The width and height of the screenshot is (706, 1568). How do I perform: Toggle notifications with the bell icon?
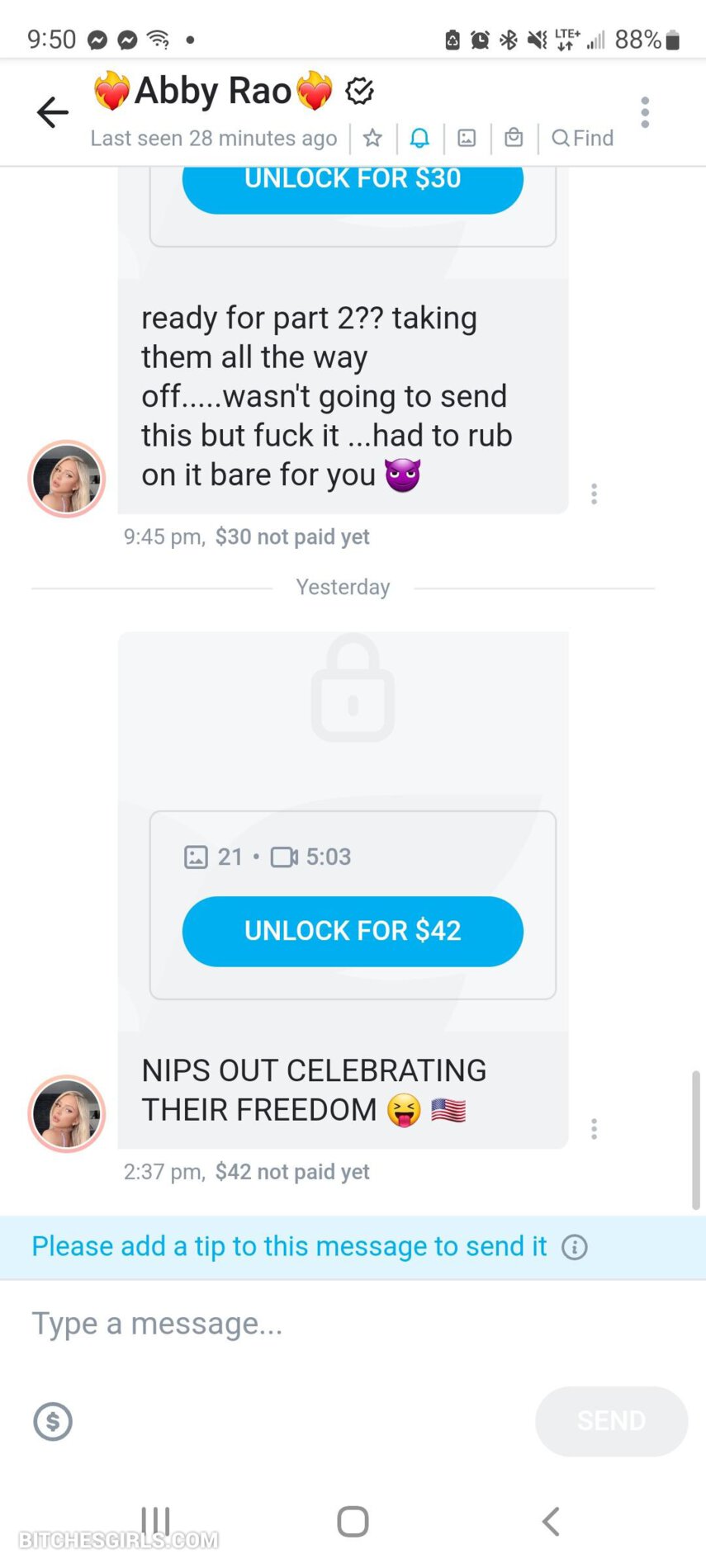point(419,138)
